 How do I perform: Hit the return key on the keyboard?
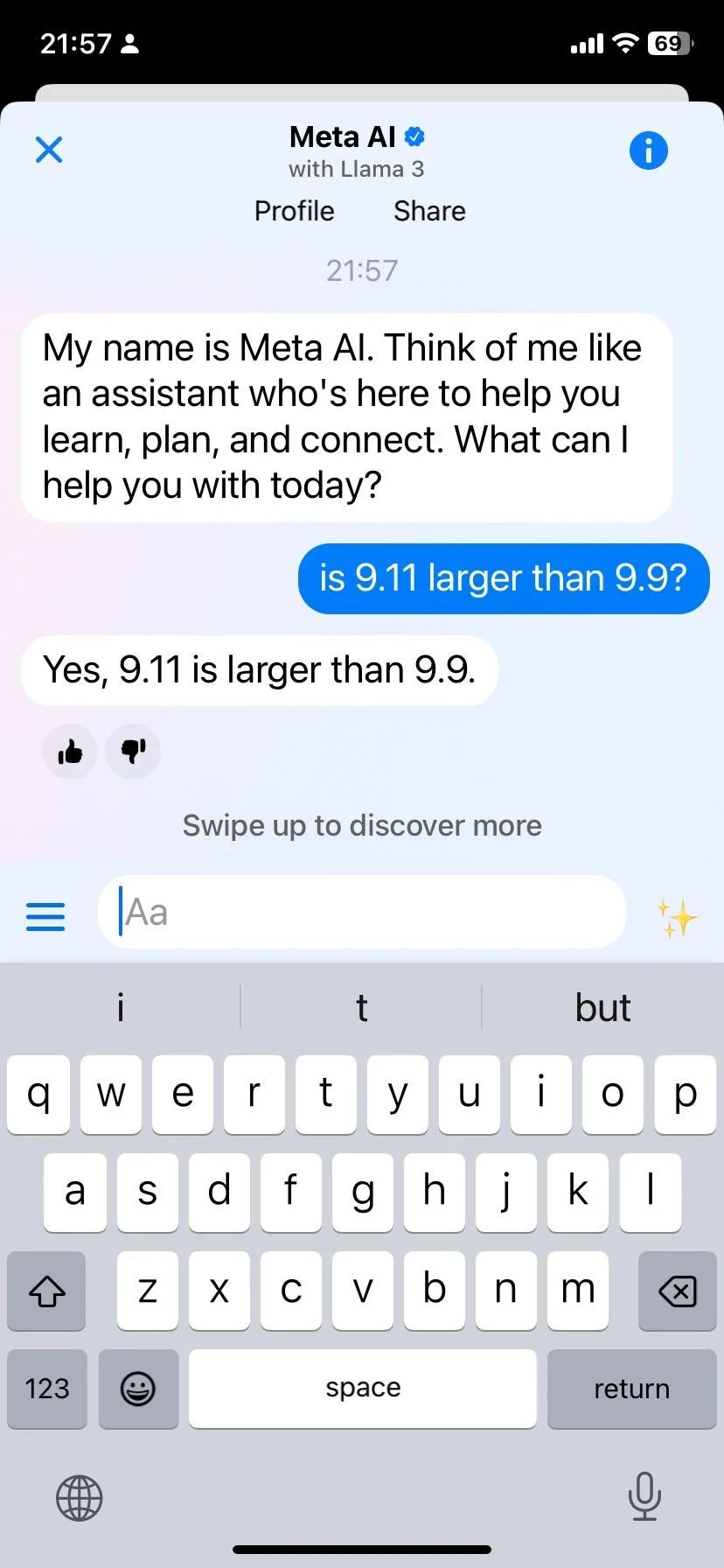click(631, 1389)
